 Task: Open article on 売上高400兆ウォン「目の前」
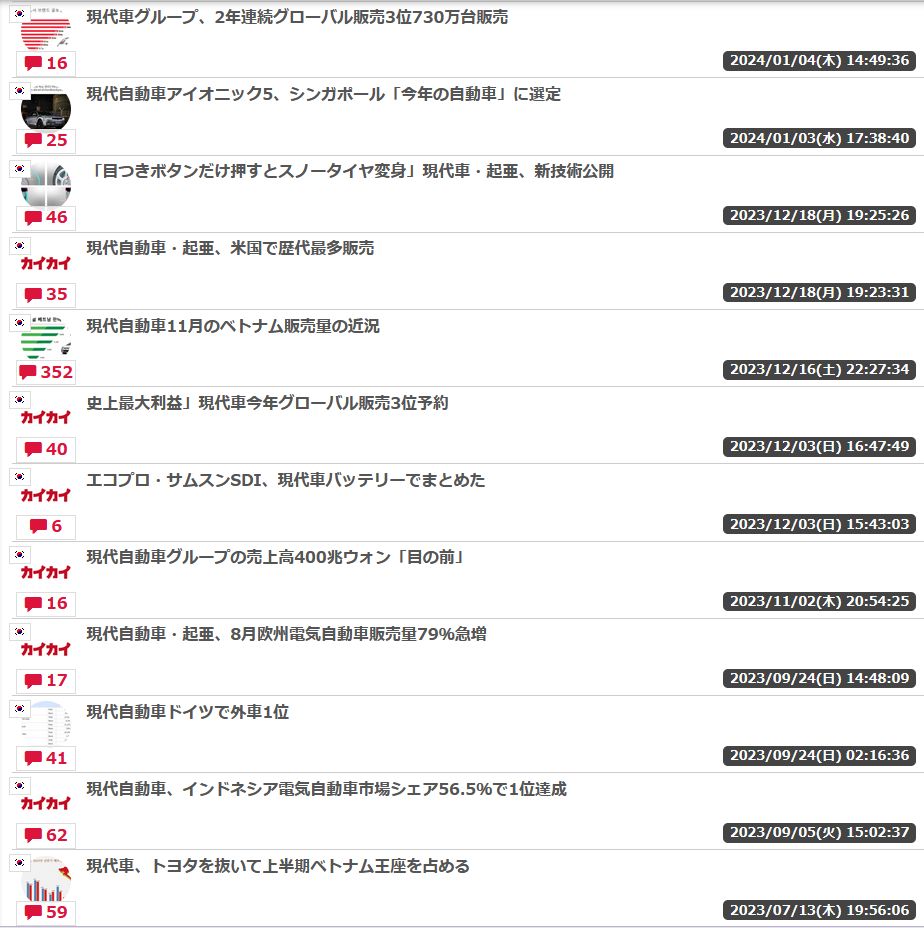pos(276,557)
